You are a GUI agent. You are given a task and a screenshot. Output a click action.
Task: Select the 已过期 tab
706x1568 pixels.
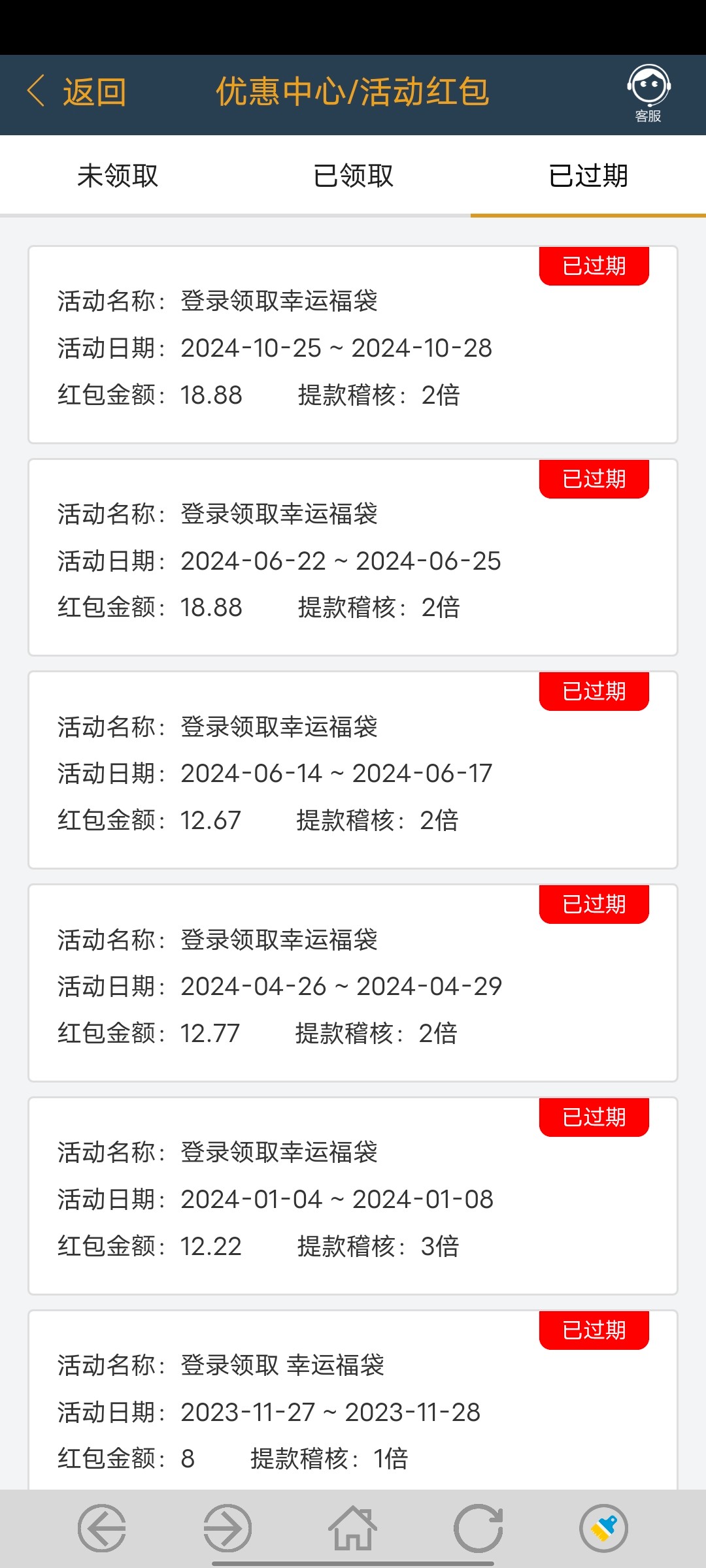[588, 176]
